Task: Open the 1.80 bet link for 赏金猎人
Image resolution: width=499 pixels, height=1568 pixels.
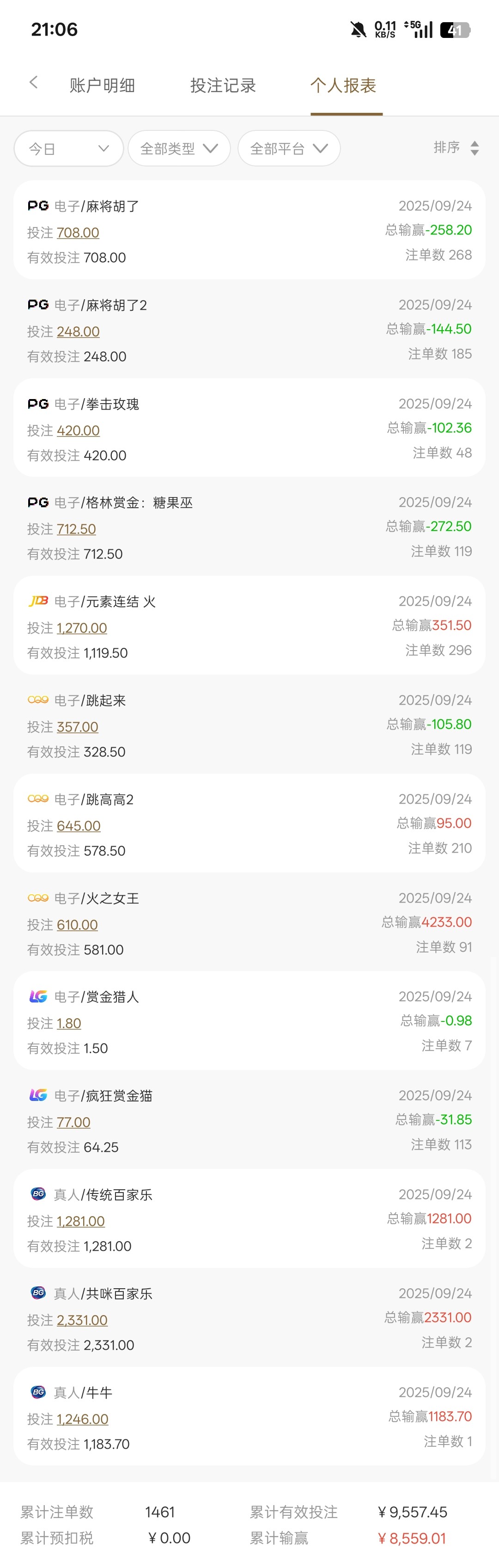Action: point(69,1023)
